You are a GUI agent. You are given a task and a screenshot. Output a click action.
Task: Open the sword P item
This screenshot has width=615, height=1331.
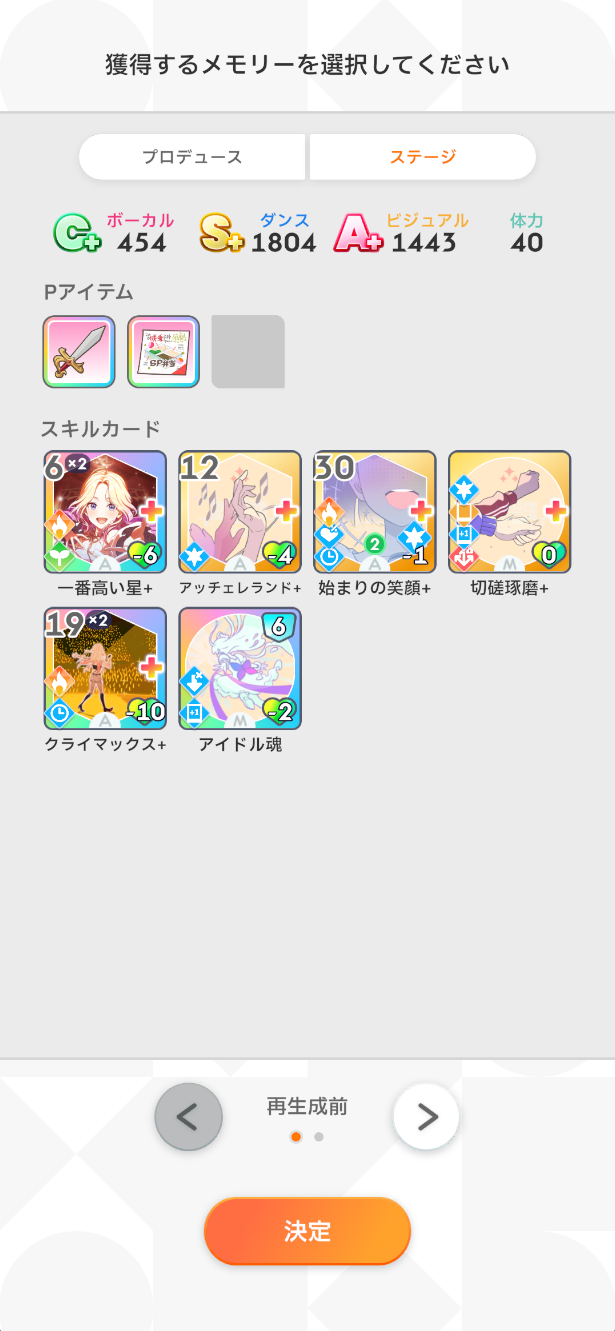pyautogui.click(x=79, y=352)
